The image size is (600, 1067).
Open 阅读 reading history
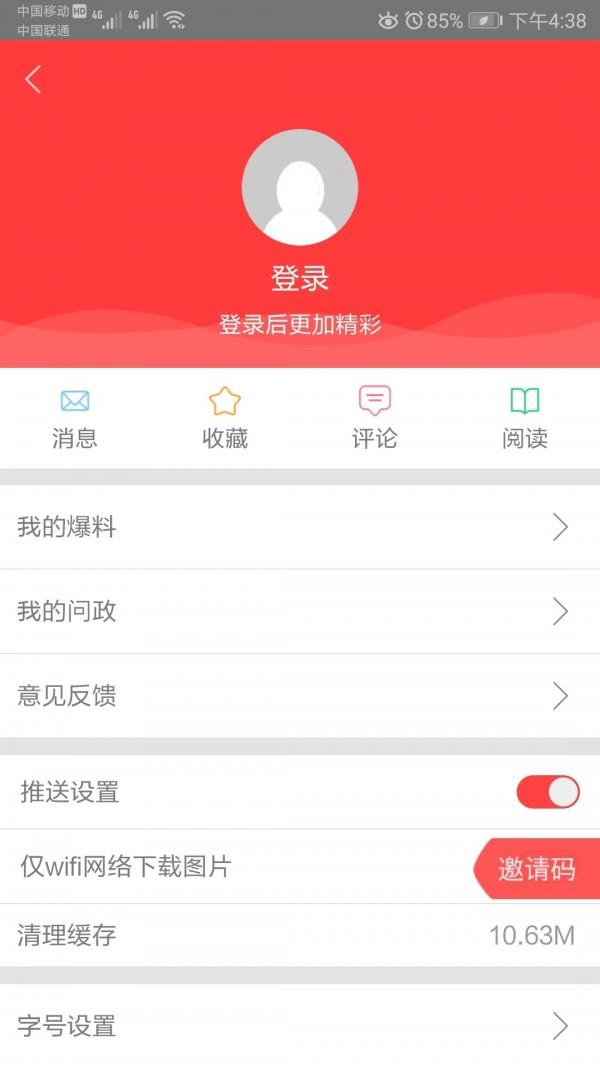525,418
